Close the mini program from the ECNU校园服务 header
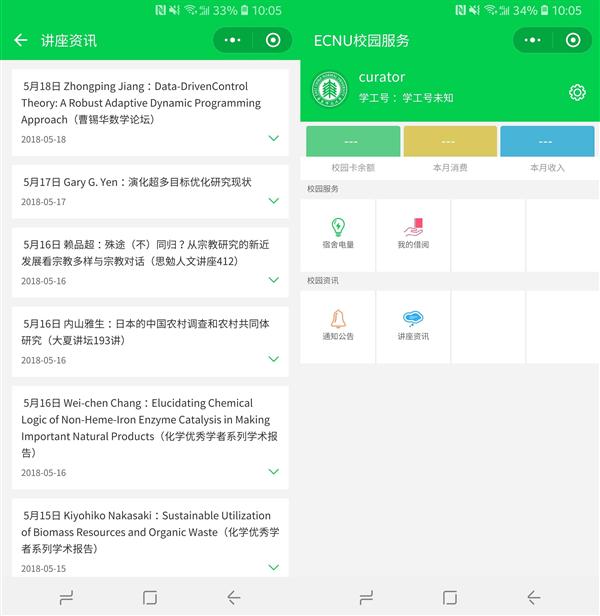 pyautogui.click(x=573, y=40)
